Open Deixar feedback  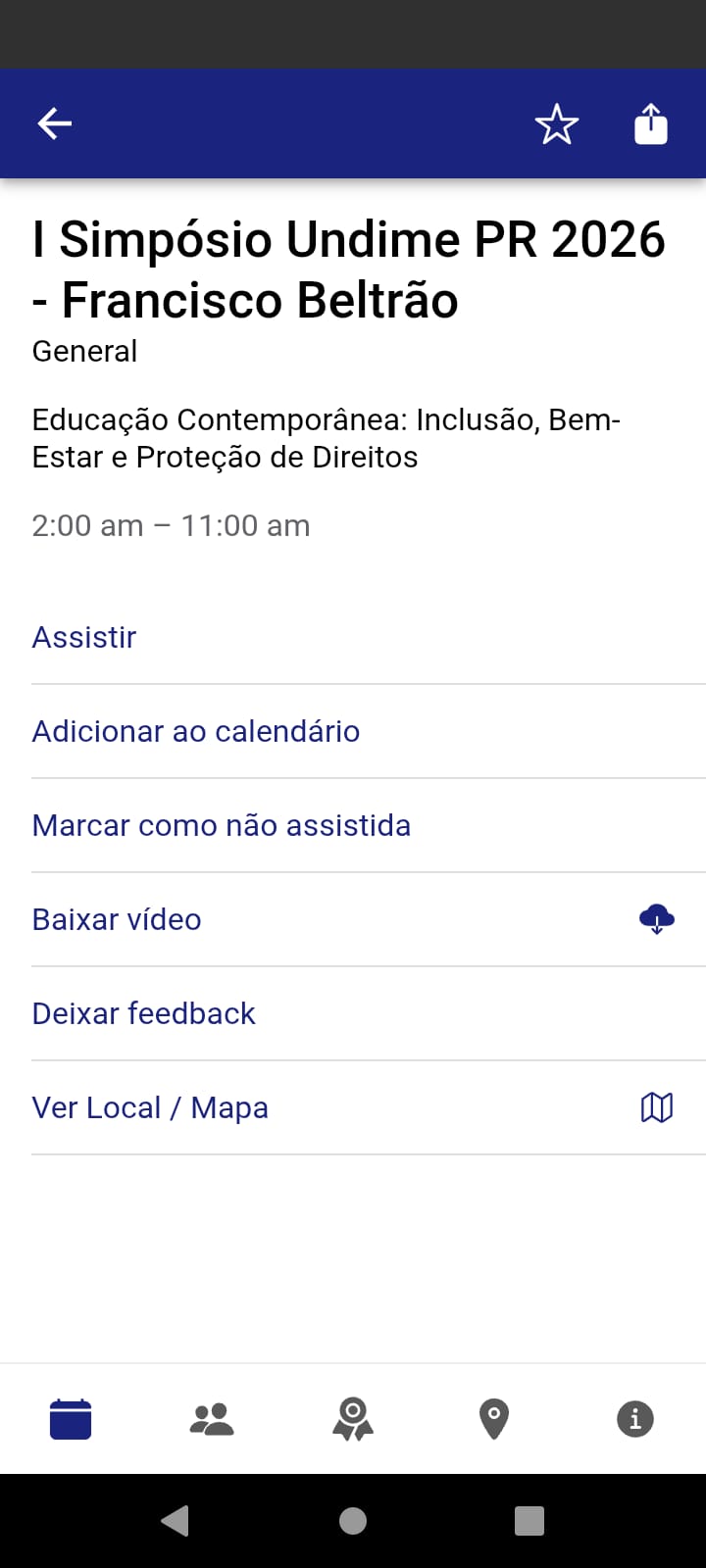(x=369, y=1014)
